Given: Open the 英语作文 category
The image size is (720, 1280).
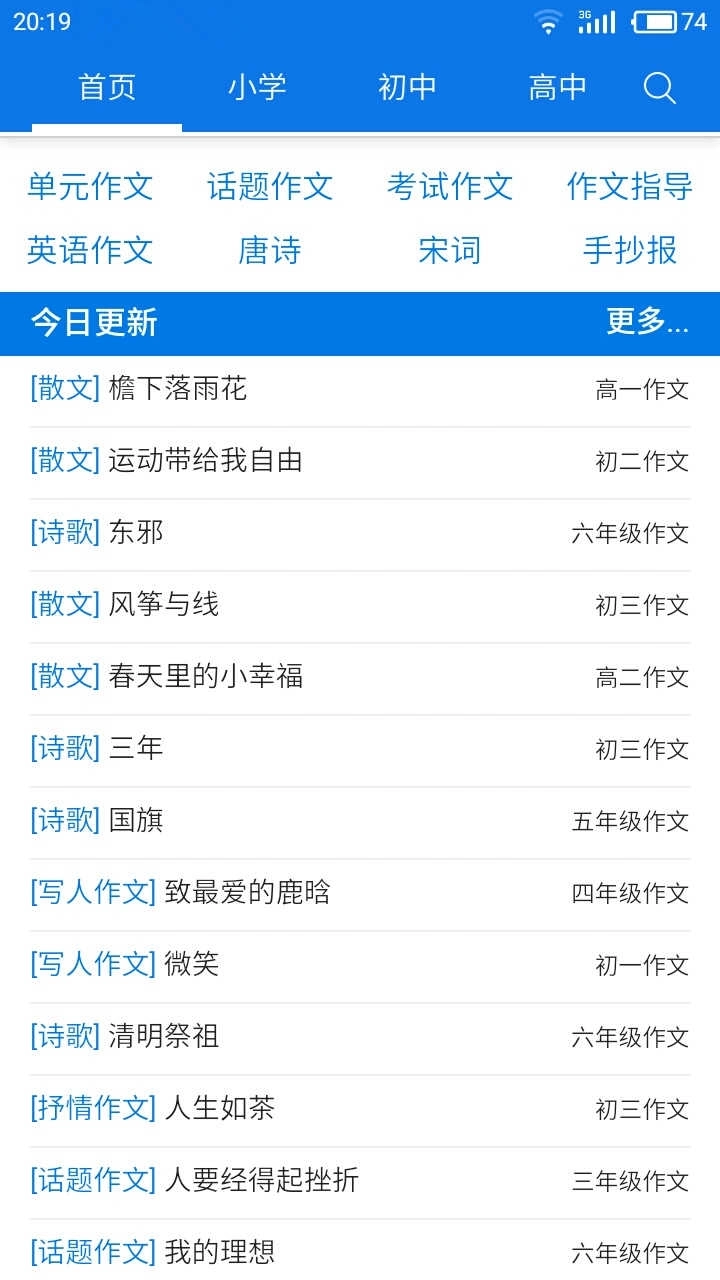Looking at the screenshot, I should pos(90,252).
